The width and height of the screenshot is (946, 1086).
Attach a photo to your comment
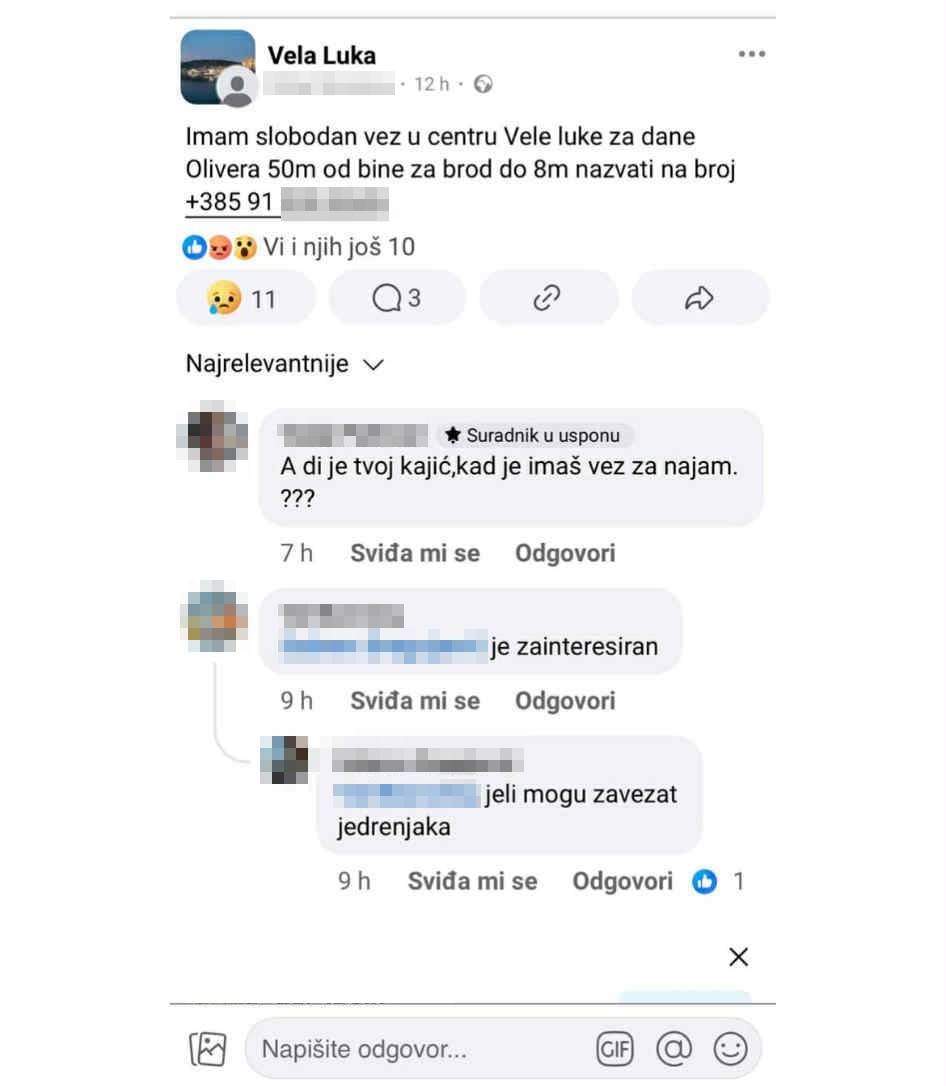tap(208, 1049)
